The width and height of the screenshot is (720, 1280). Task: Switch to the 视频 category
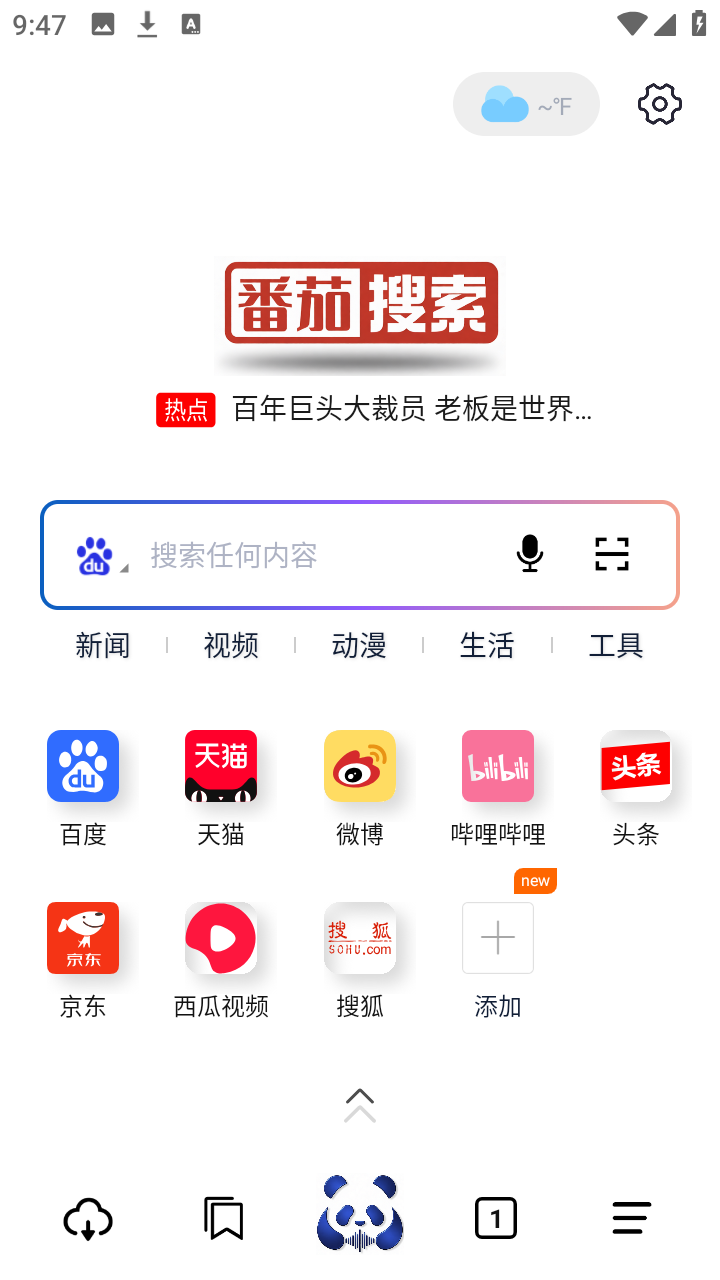[231, 646]
